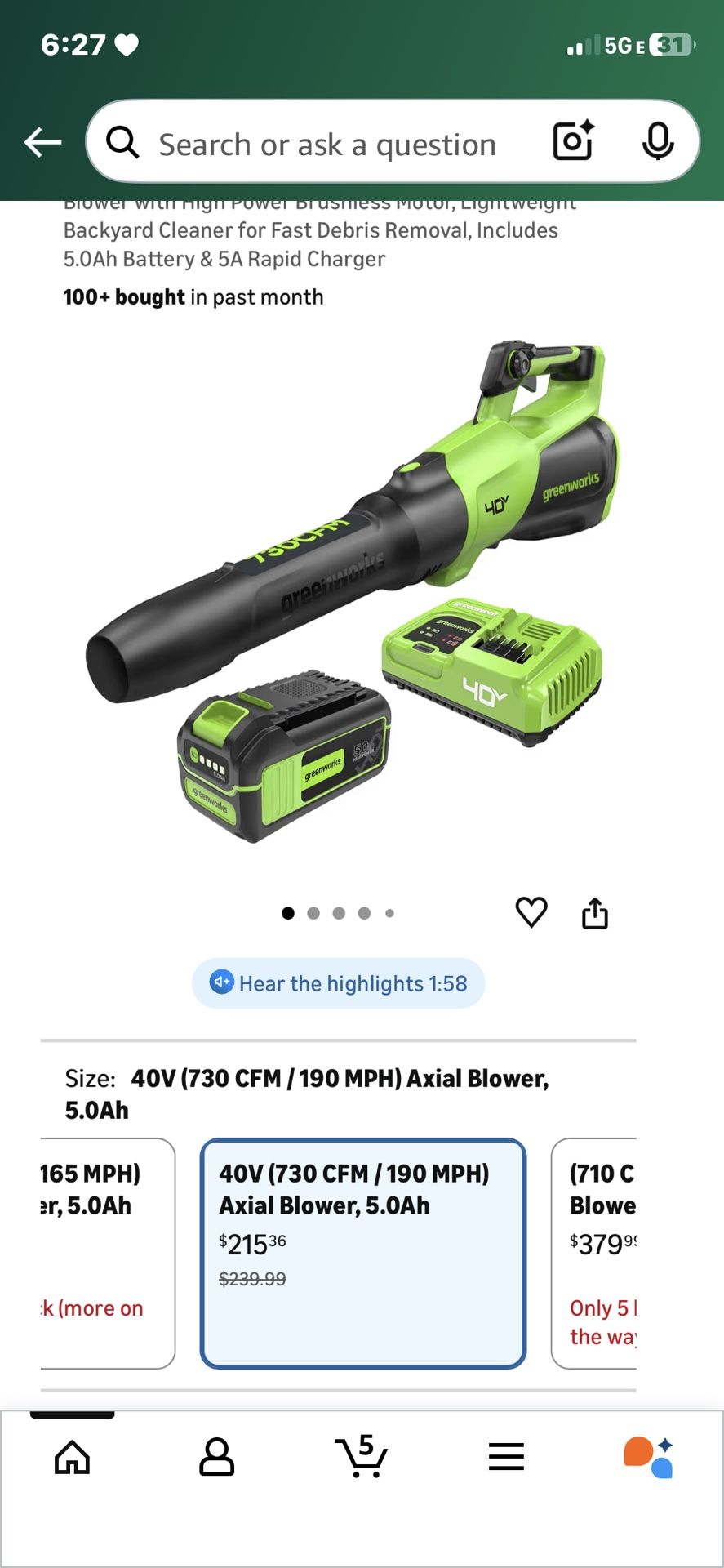
Task: Play Hear the highlights audio summary
Action: pyautogui.click(x=338, y=983)
